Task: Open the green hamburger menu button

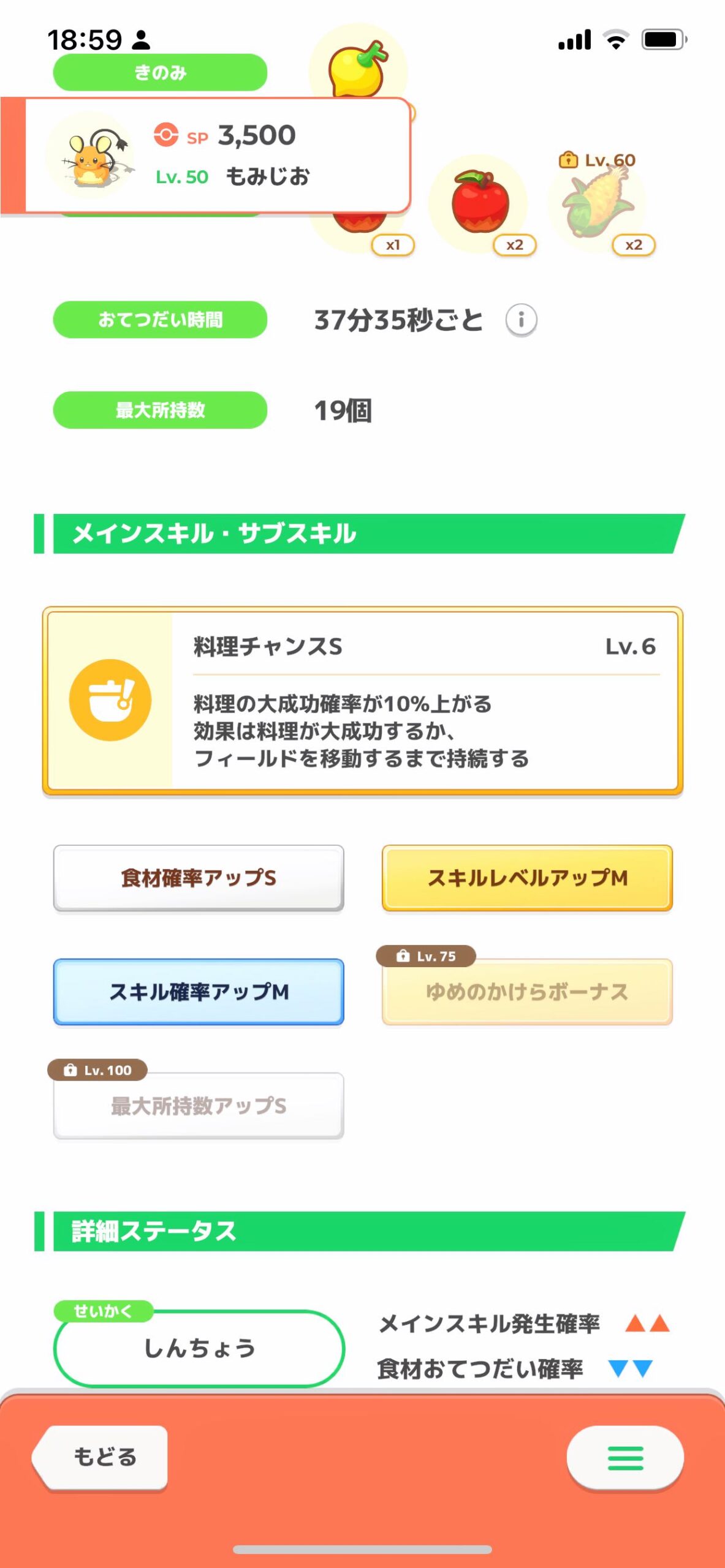Action: coord(625,1458)
